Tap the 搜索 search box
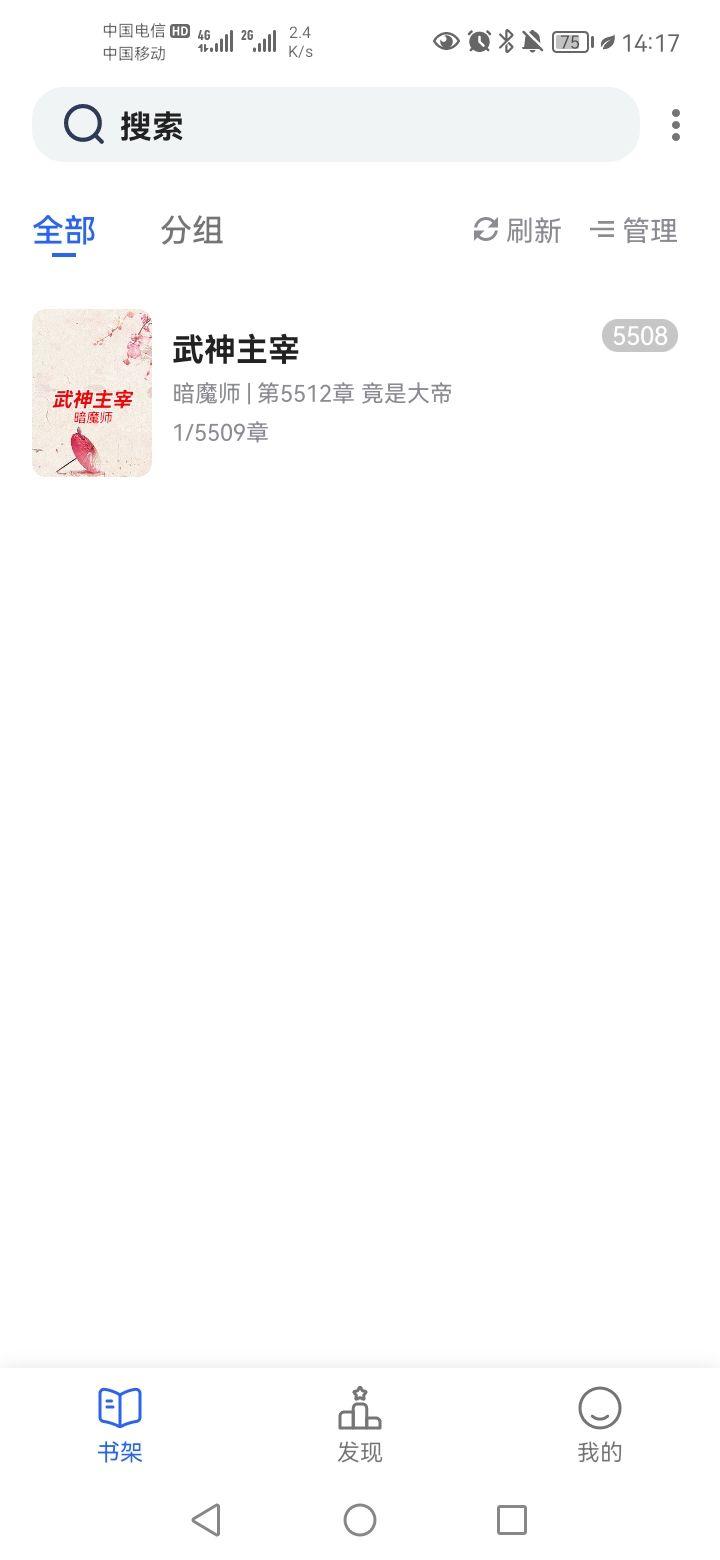 335,125
